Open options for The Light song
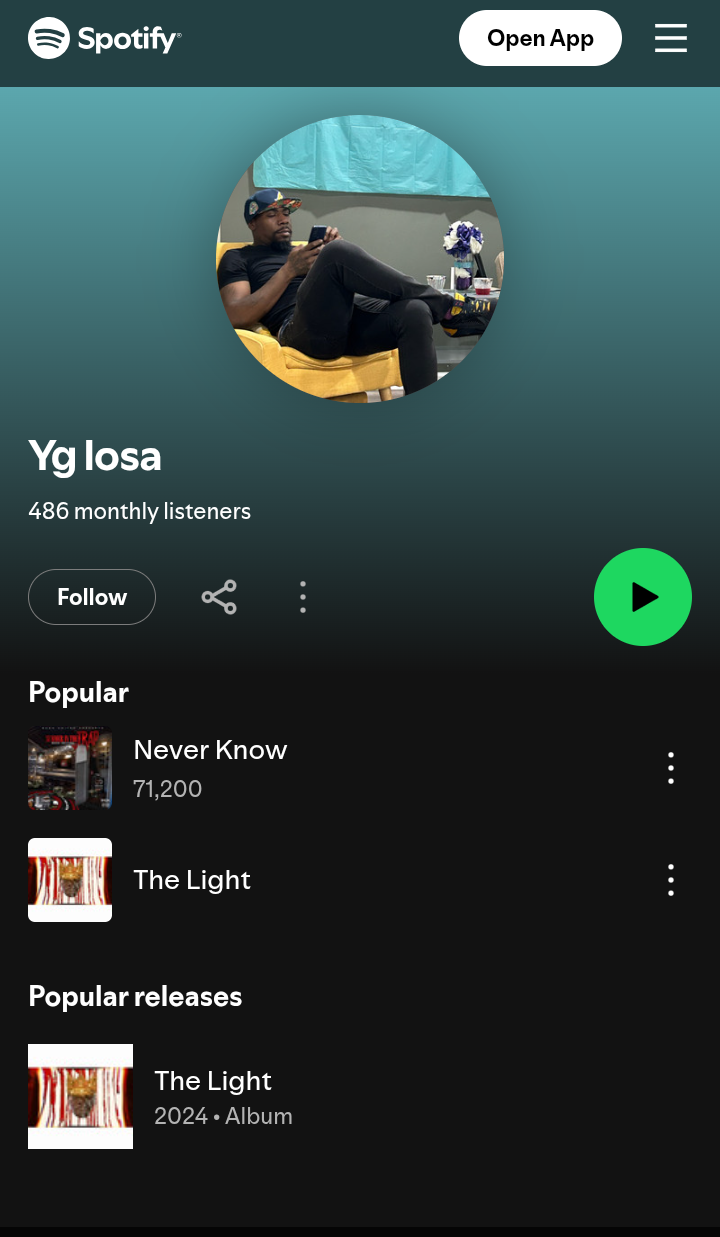The image size is (720, 1237). 671,880
